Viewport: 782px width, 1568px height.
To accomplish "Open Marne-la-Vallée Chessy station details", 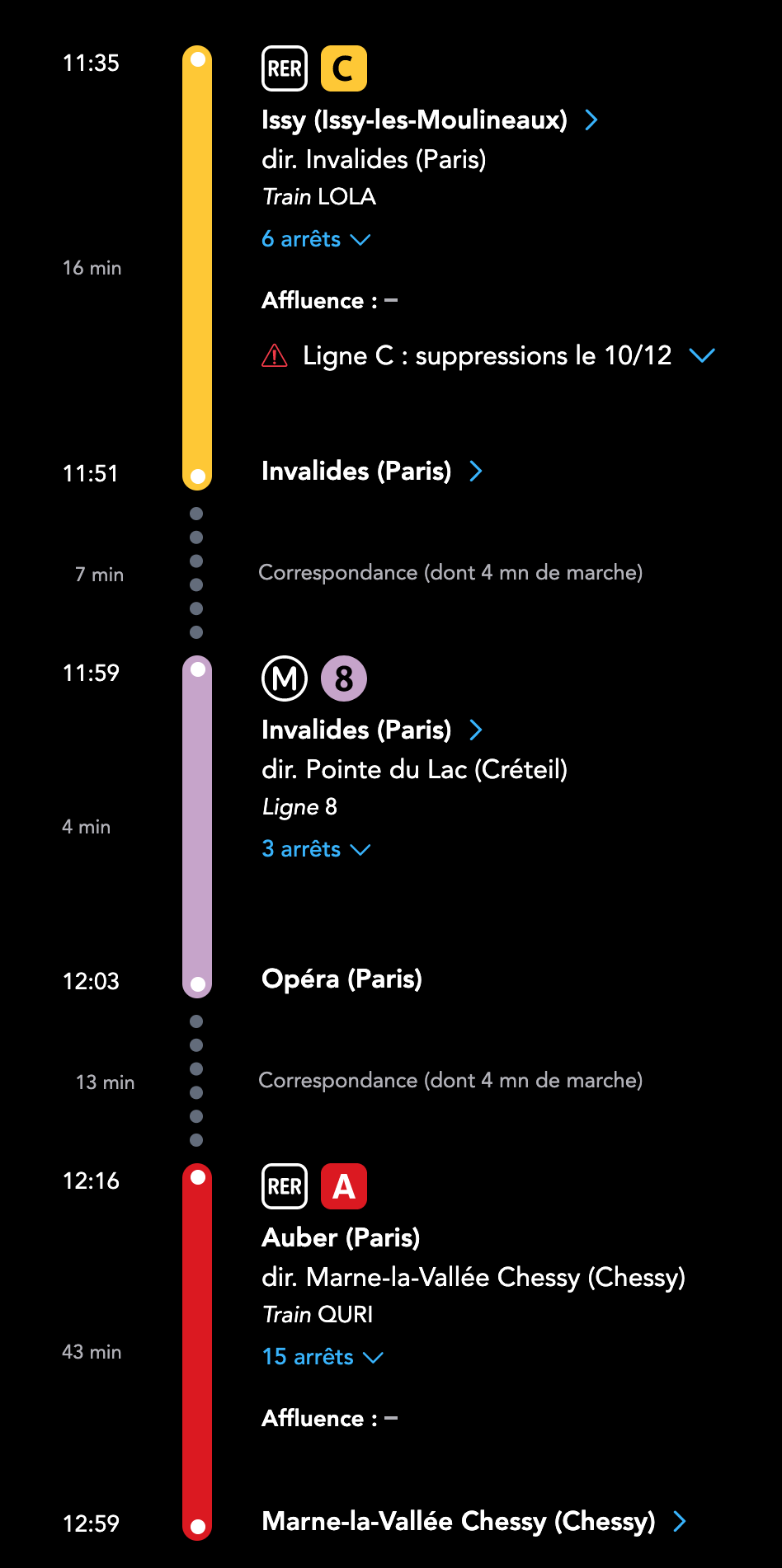I will (x=474, y=1522).
